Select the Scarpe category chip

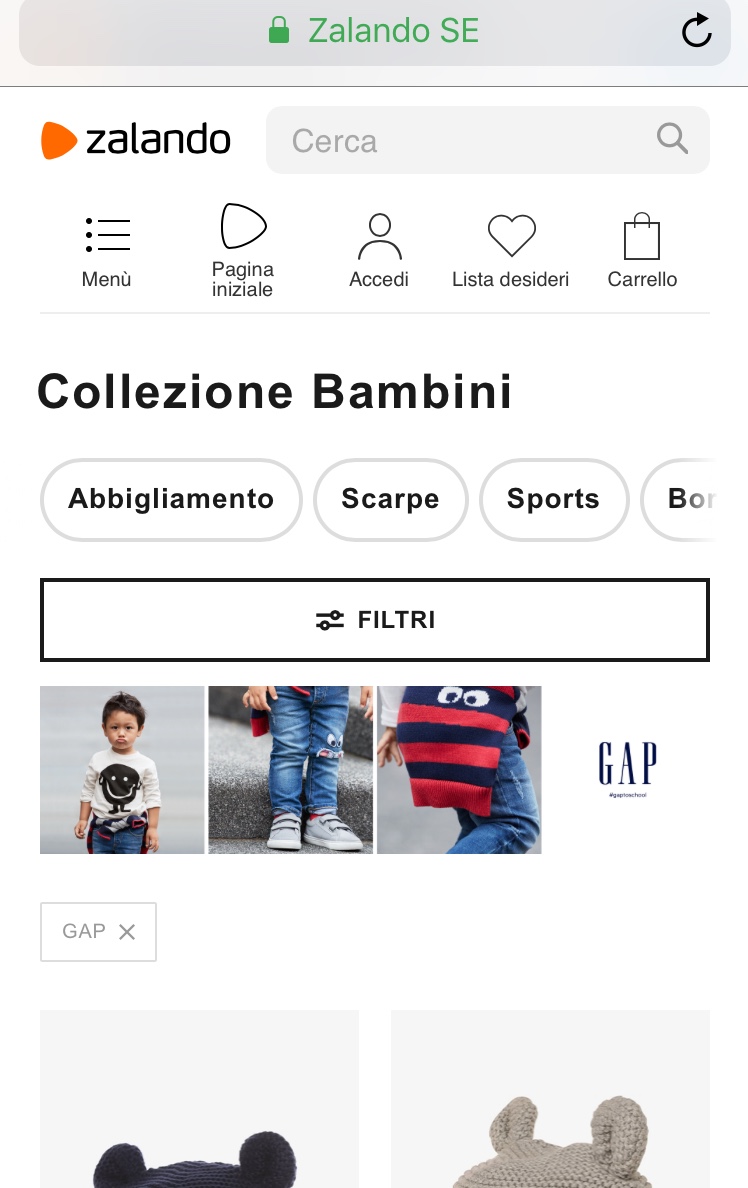click(390, 499)
